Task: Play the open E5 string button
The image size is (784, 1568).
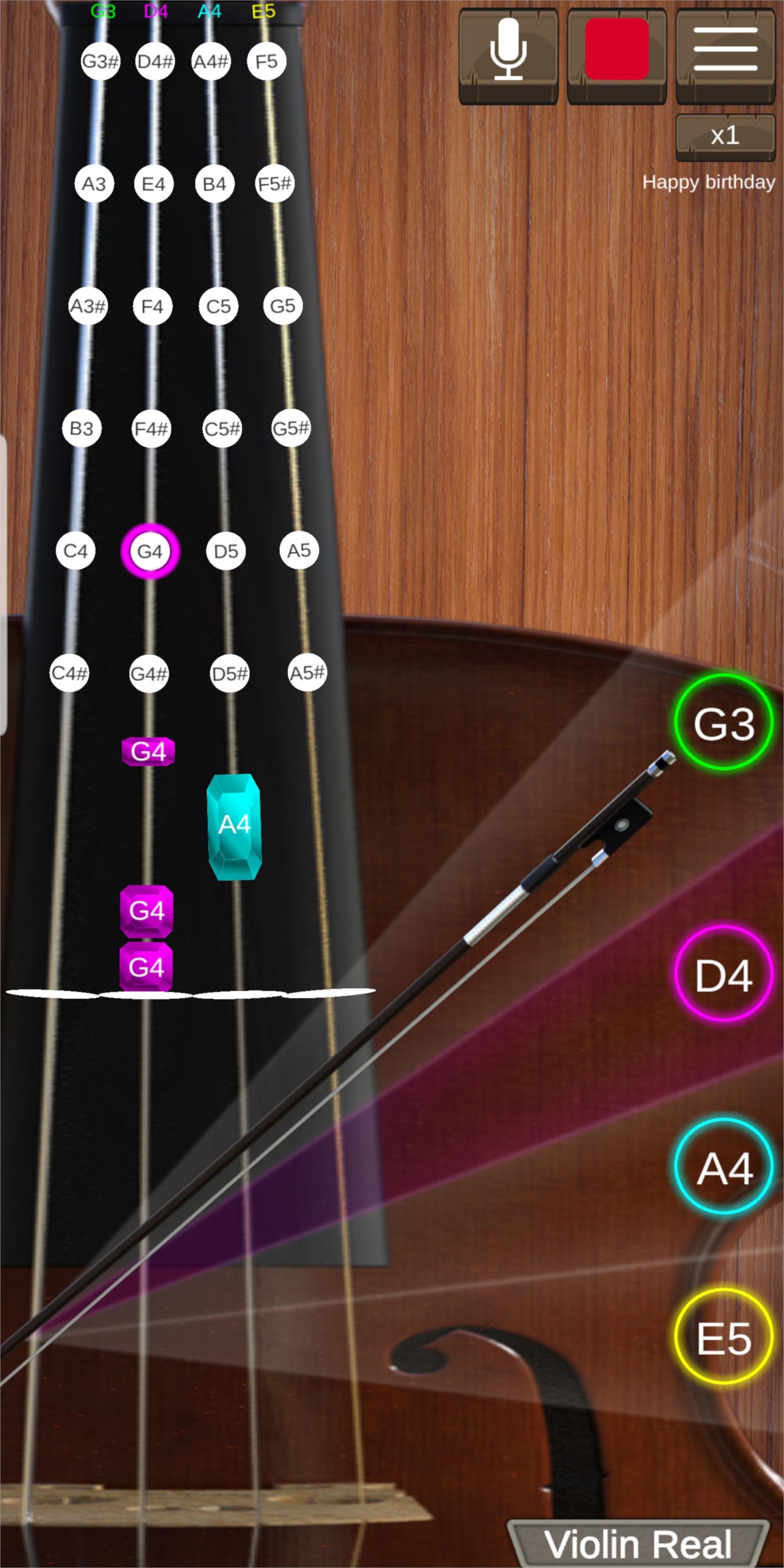Action: point(724,1337)
